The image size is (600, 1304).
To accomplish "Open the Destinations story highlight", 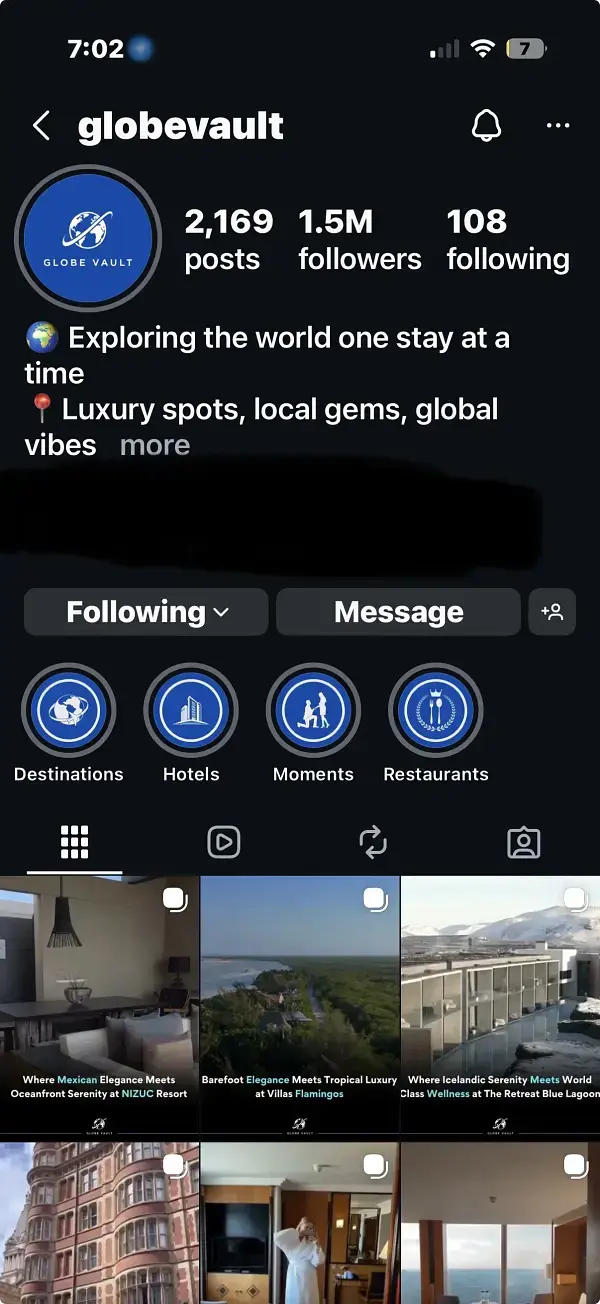I will 69,711.
